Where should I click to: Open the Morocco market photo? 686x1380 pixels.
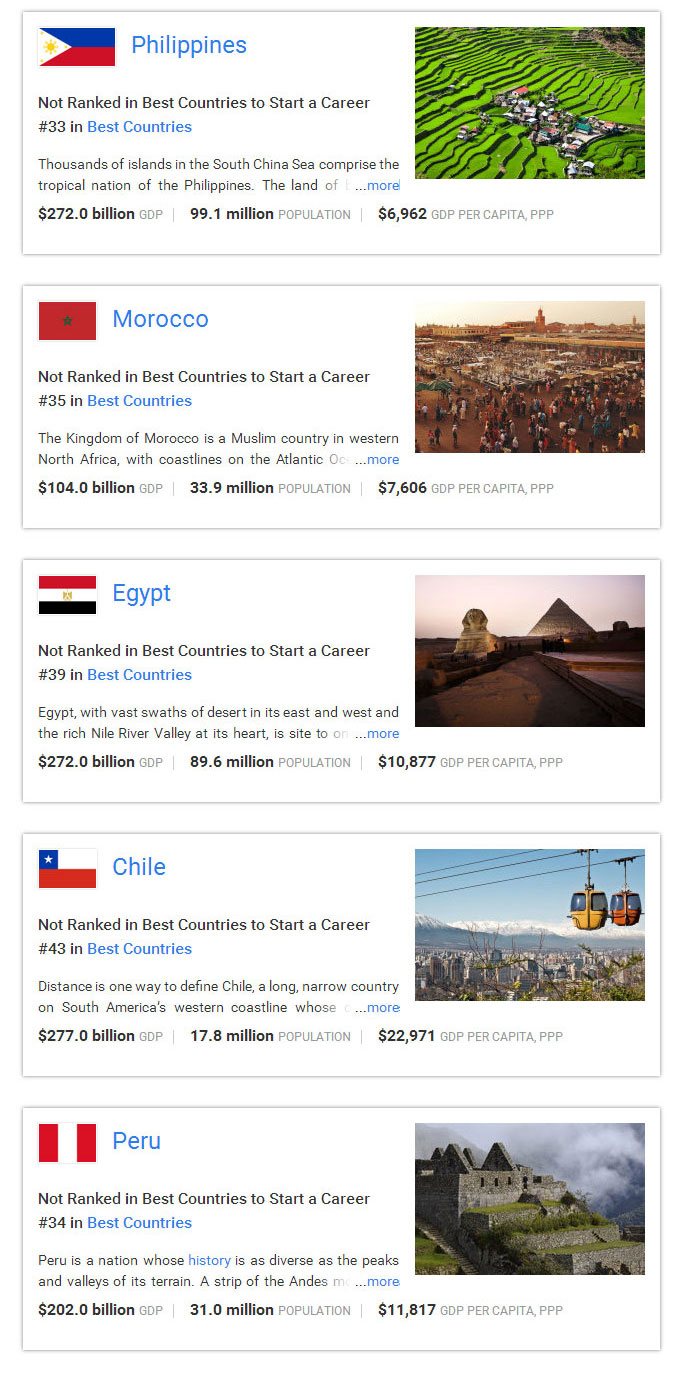point(529,377)
